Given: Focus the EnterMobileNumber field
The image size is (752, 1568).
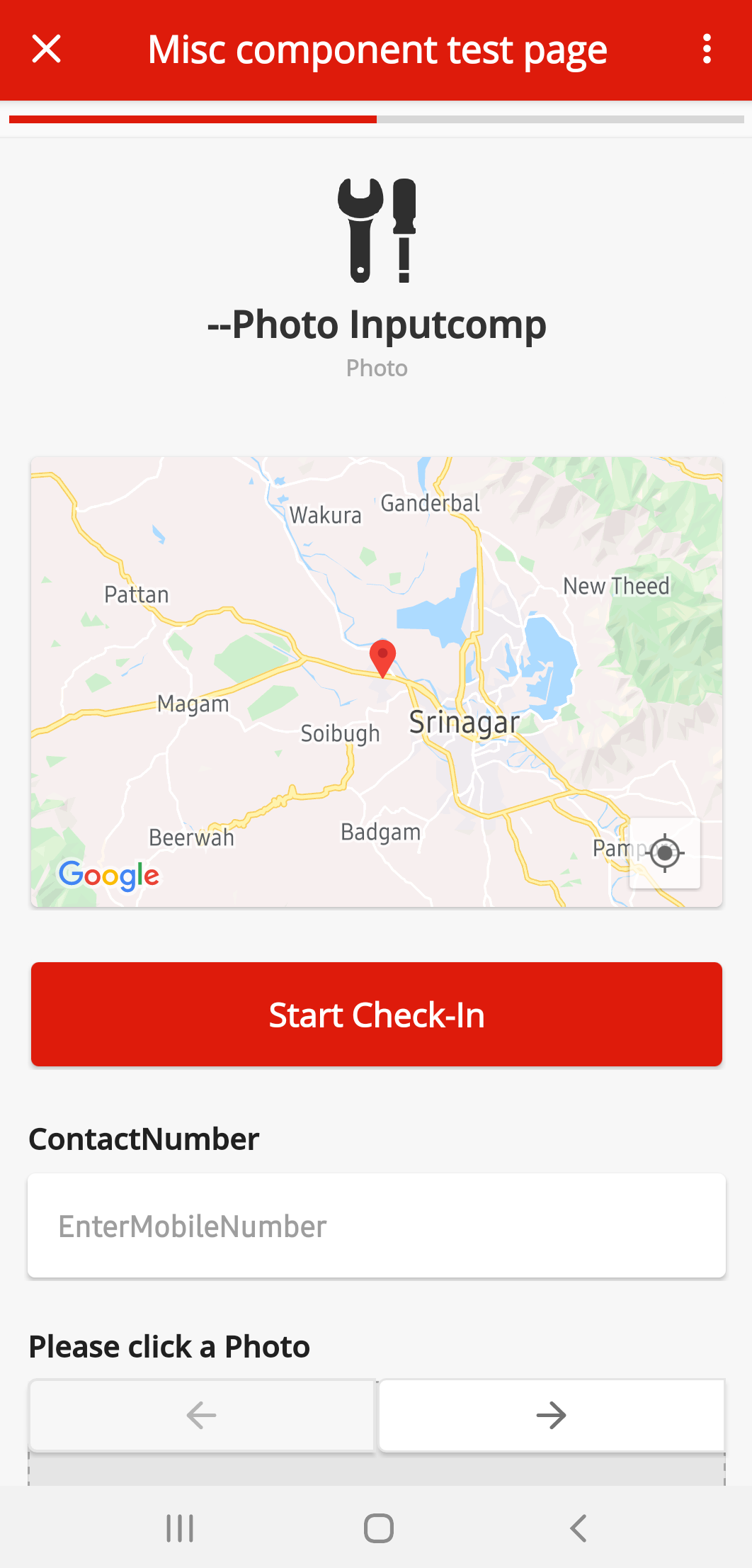Looking at the screenshot, I should (377, 1226).
